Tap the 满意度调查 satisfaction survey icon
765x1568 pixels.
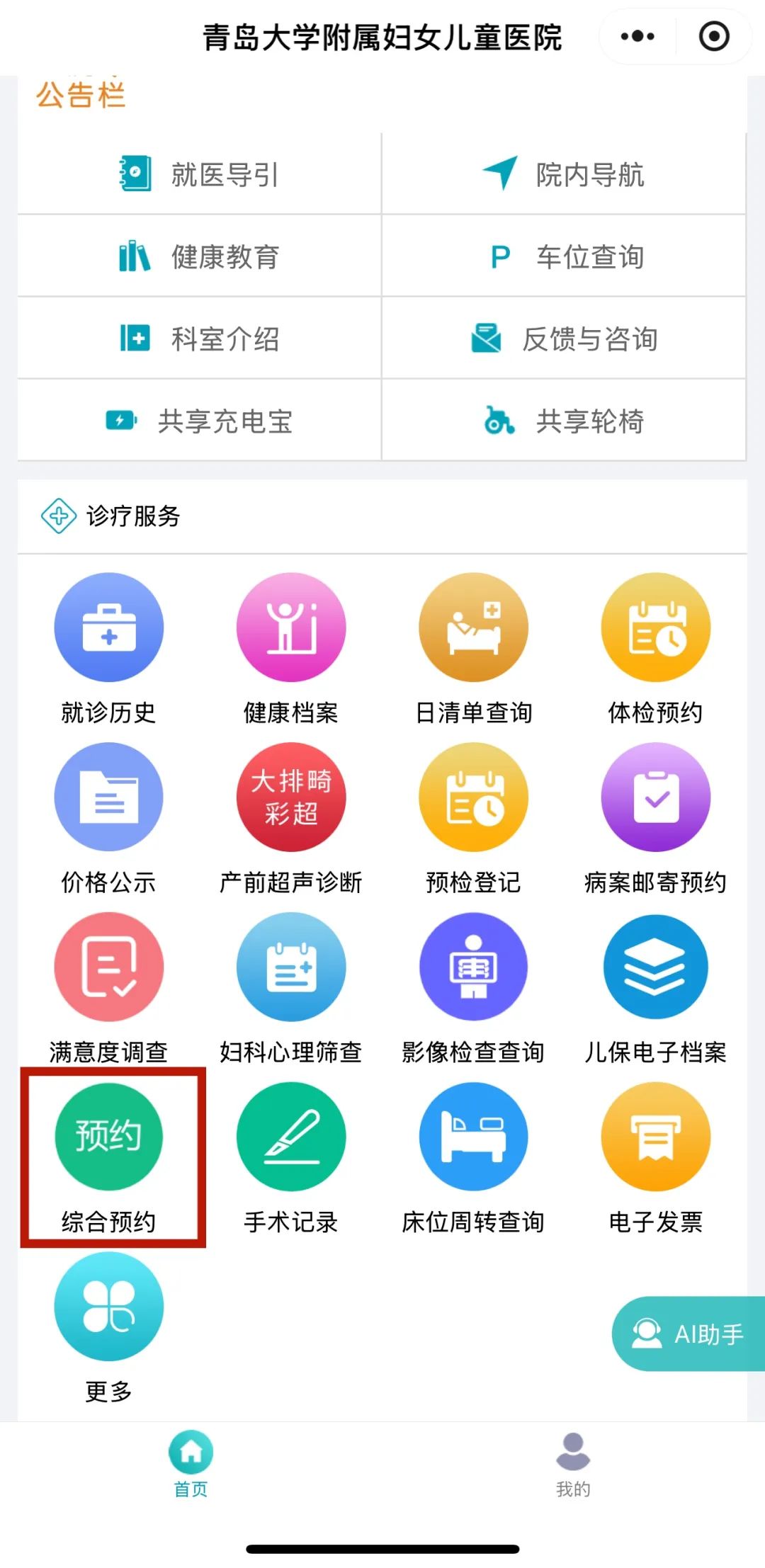click(x=108, y=967)
